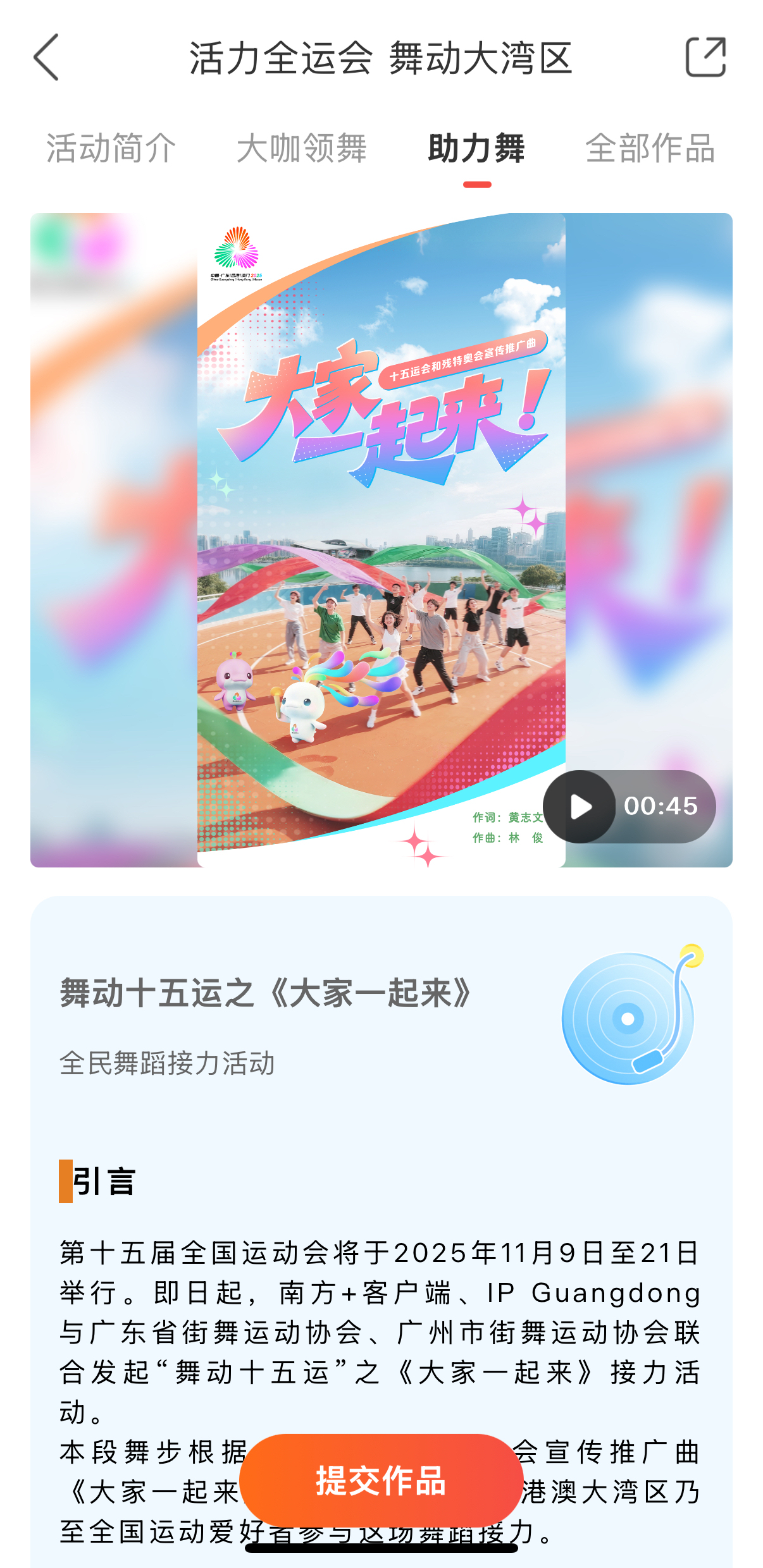763x1568 pixels.
Task: Select the 助力舞 tab
Action: coord(476,149)
